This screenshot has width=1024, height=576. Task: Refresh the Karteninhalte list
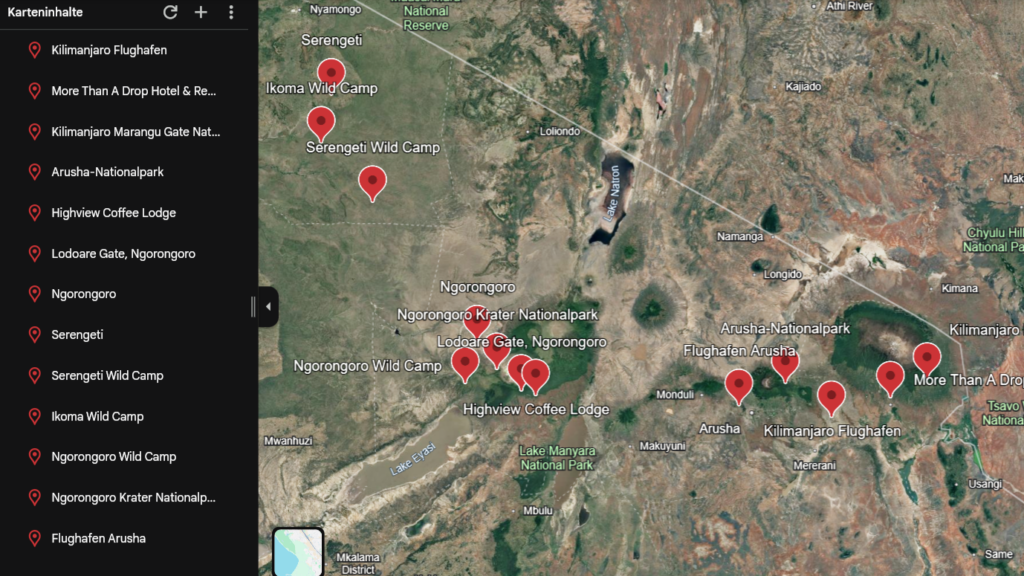click(x=170, y=13)
